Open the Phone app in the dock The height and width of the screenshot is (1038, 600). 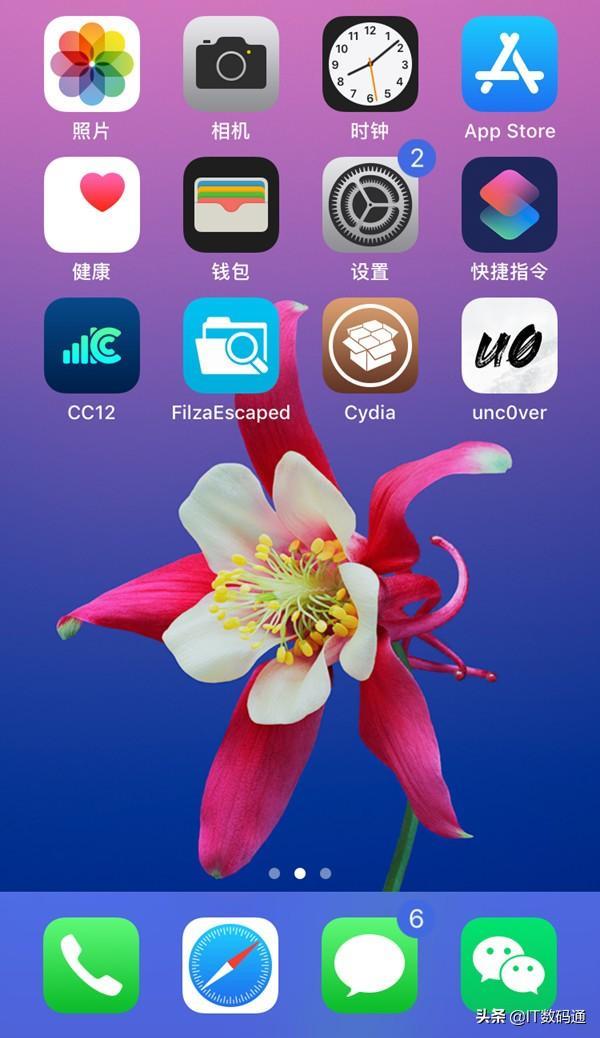[x=92, y=965]
